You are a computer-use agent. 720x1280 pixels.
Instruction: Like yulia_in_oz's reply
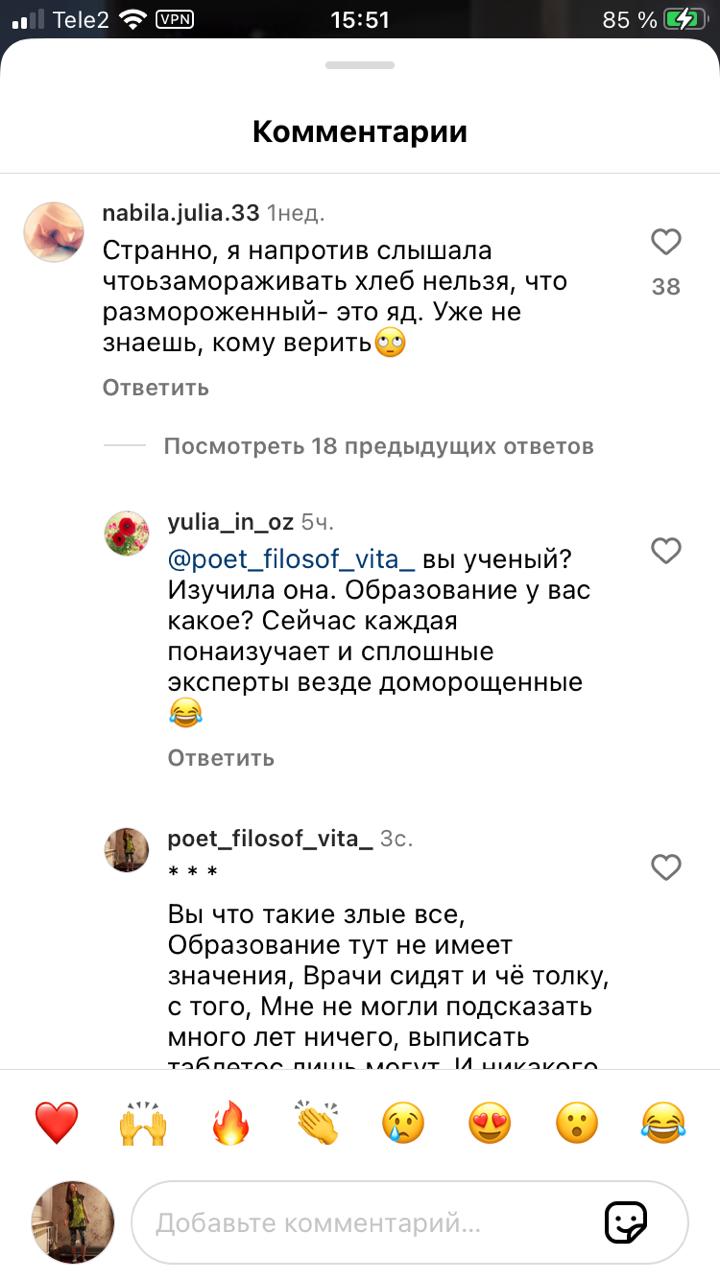point(666,551)
